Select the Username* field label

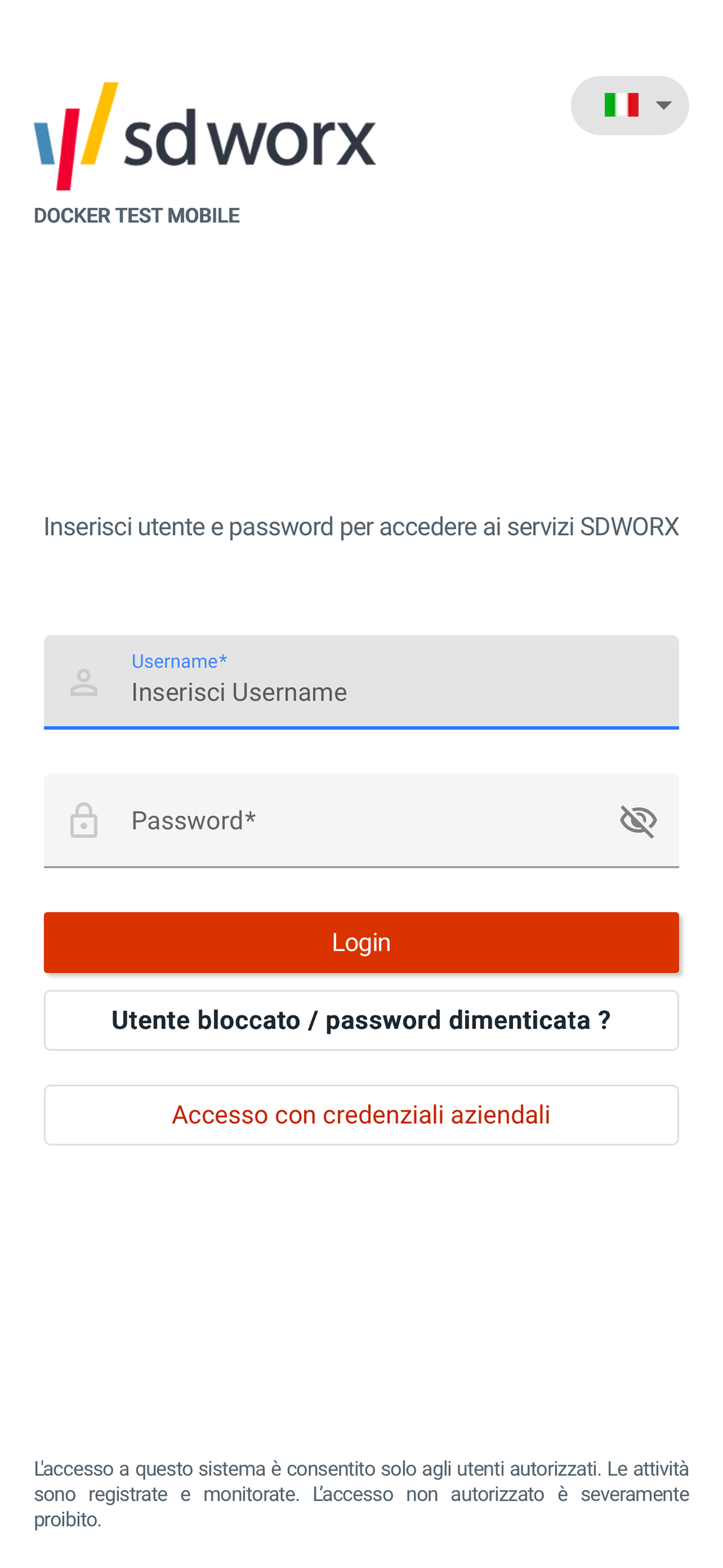(179, 661)
